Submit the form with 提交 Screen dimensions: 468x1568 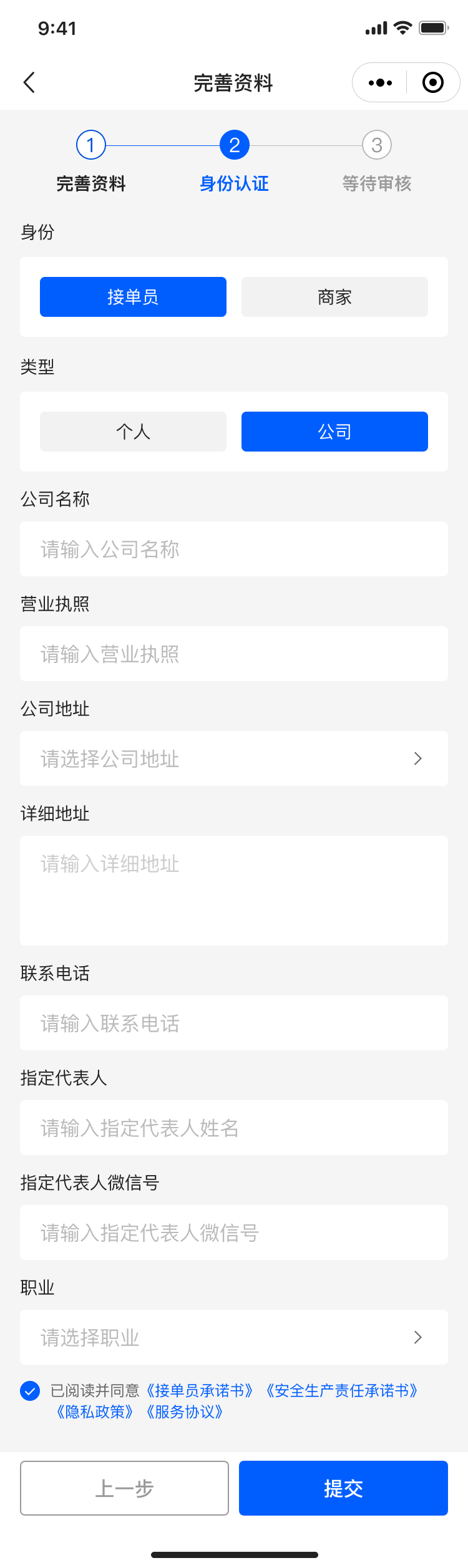[x=343, y=1488]
